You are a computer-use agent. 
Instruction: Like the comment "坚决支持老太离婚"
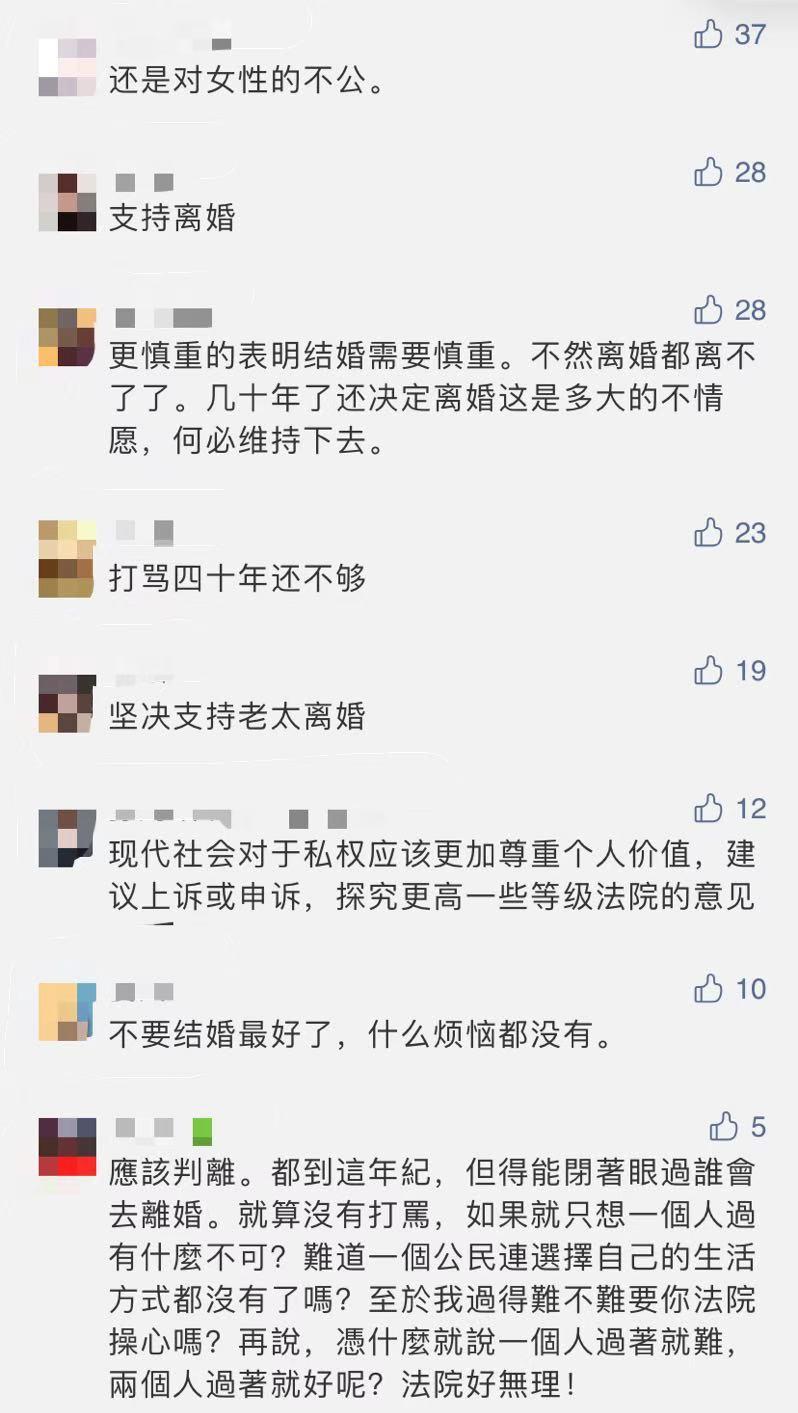(x=708, y=670)
